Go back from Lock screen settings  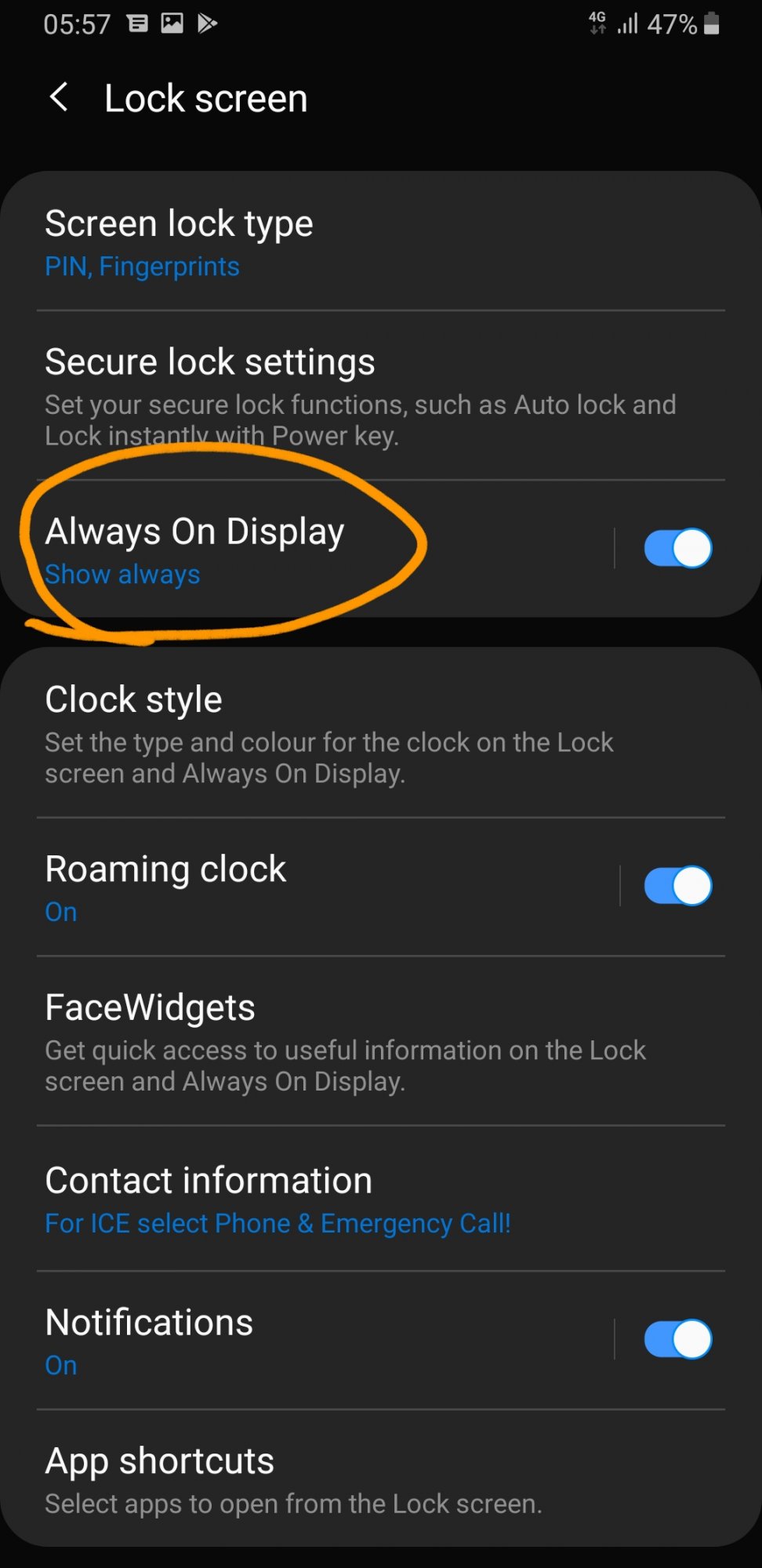[59, 98]
